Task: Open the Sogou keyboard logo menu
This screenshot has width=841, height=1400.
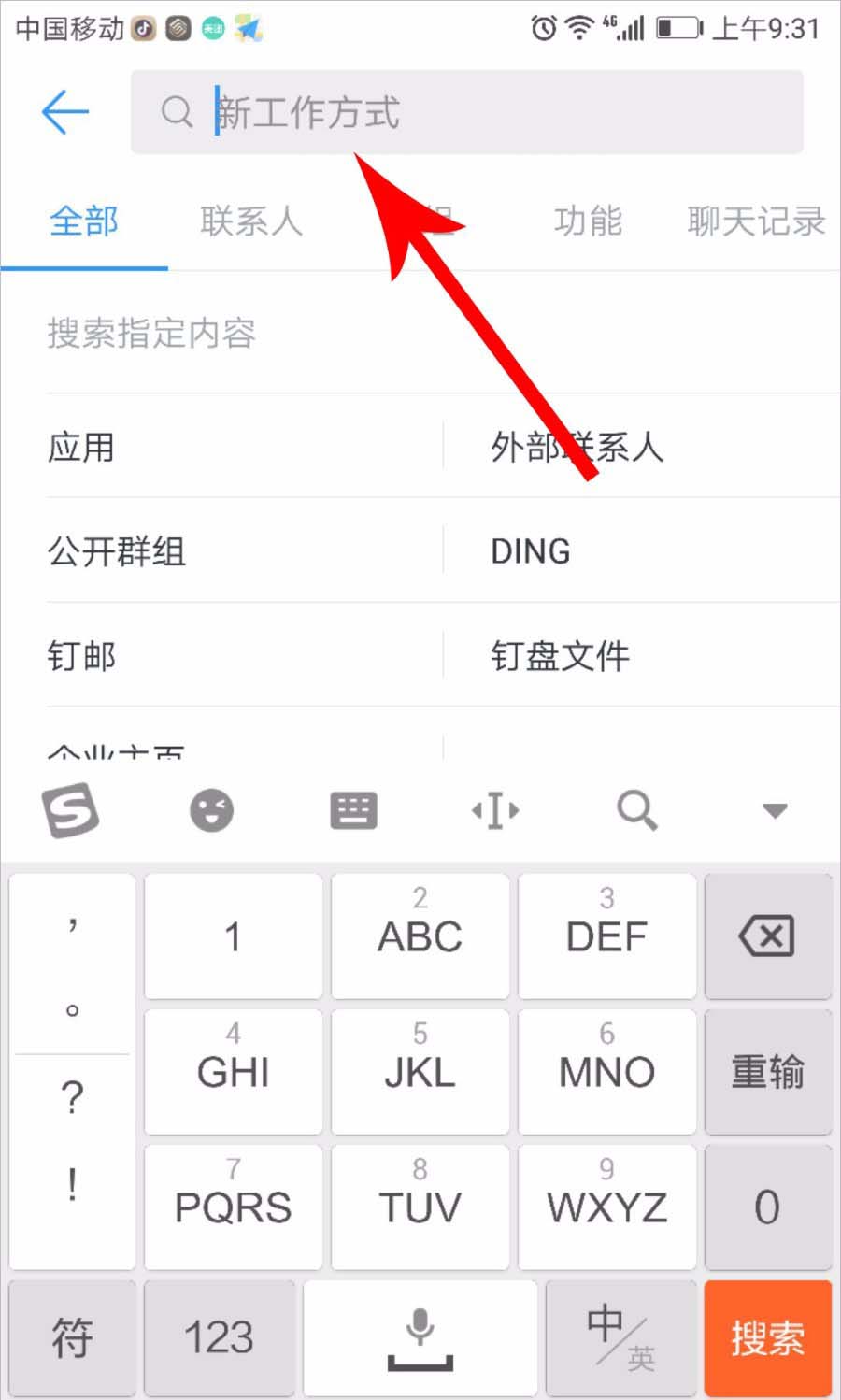Action: pos(71,810)
